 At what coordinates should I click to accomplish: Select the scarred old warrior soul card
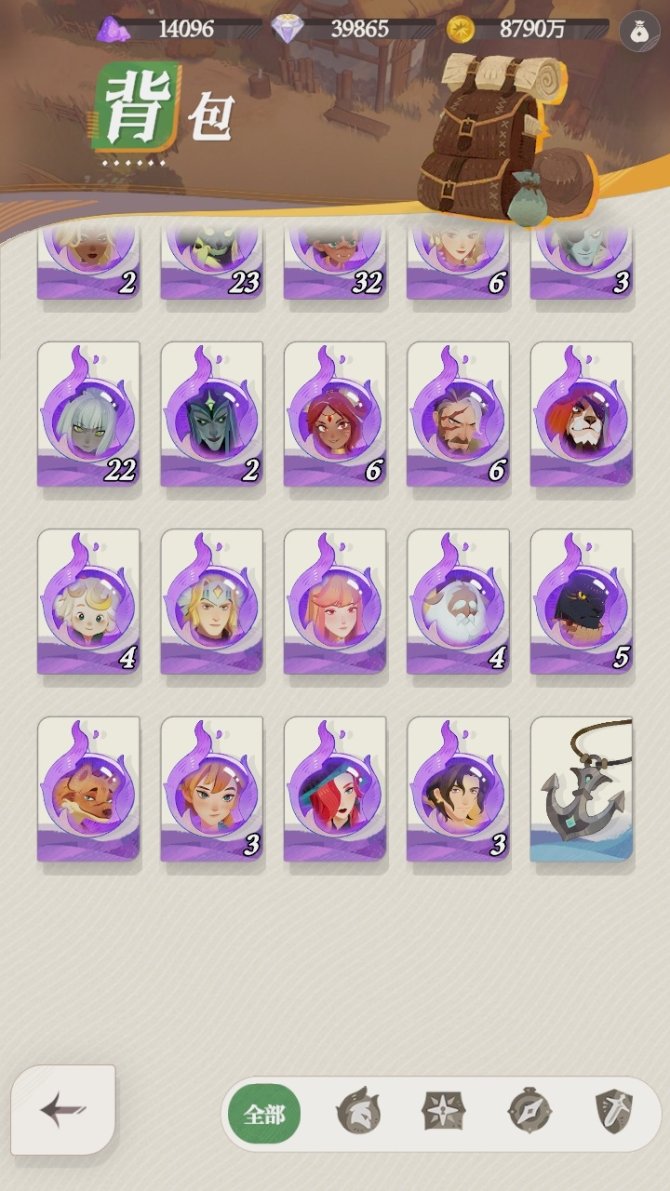(458, 414)
